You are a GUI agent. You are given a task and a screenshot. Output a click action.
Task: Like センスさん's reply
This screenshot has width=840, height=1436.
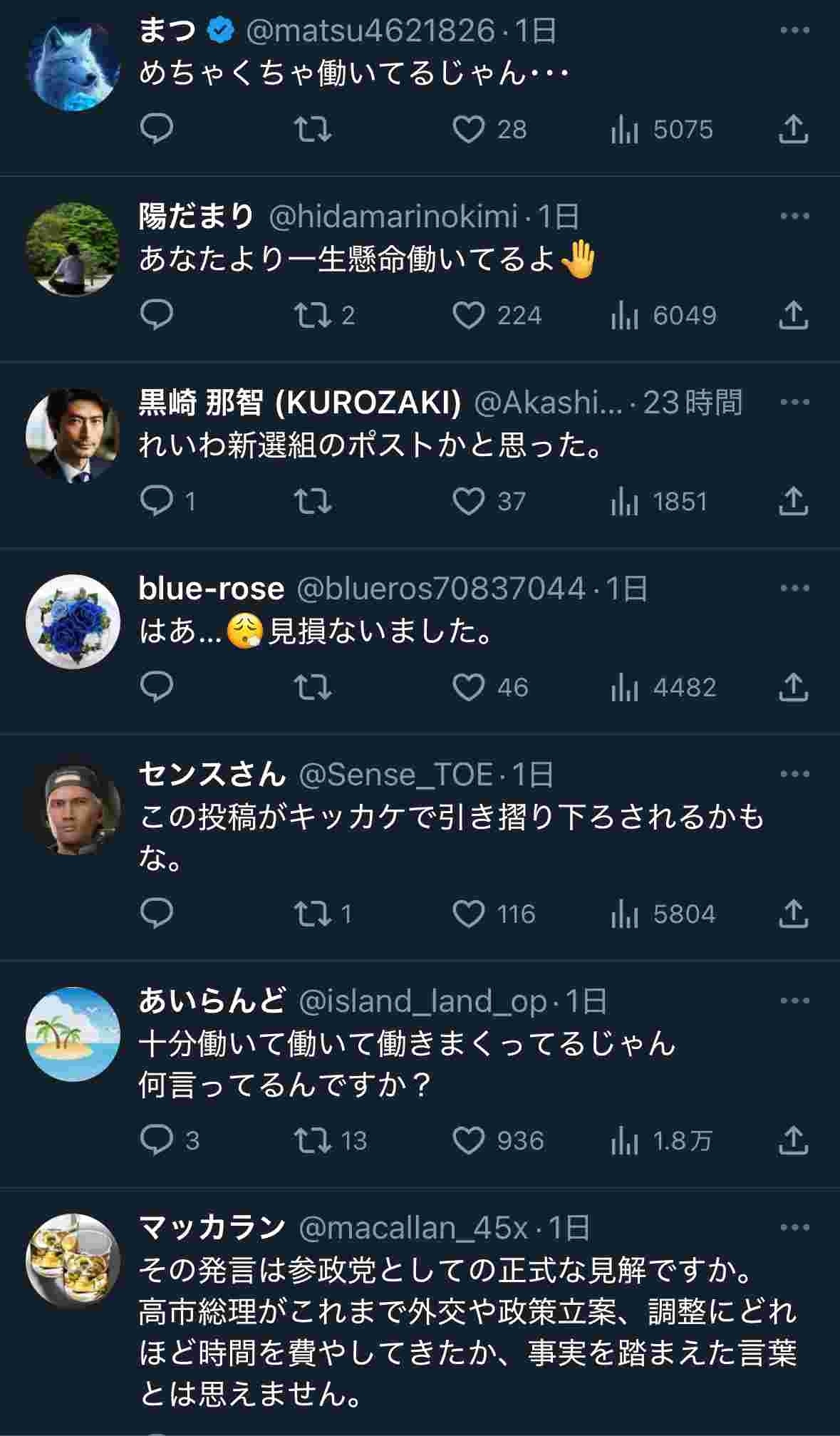pos(469,914)
